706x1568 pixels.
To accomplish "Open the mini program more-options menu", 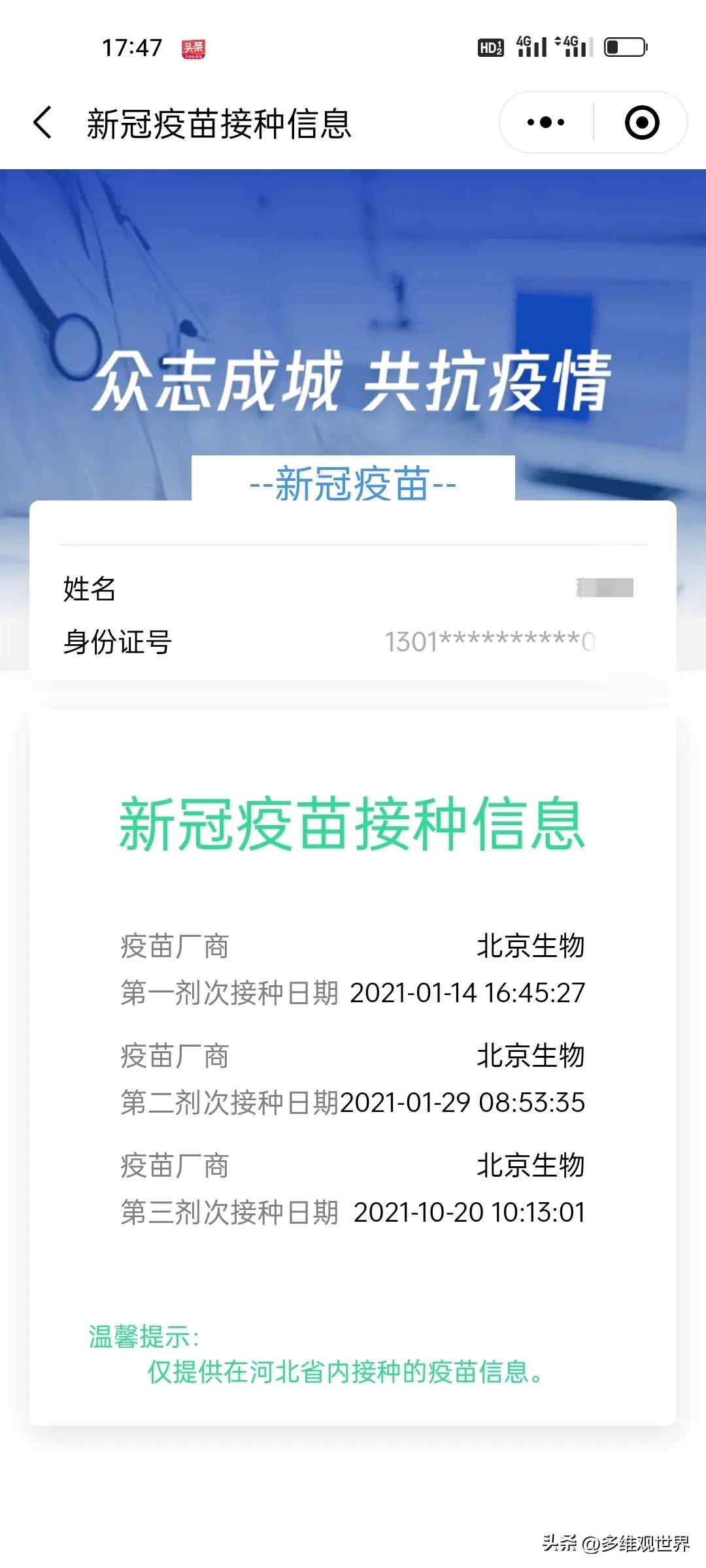I will [x=546, y=122].
